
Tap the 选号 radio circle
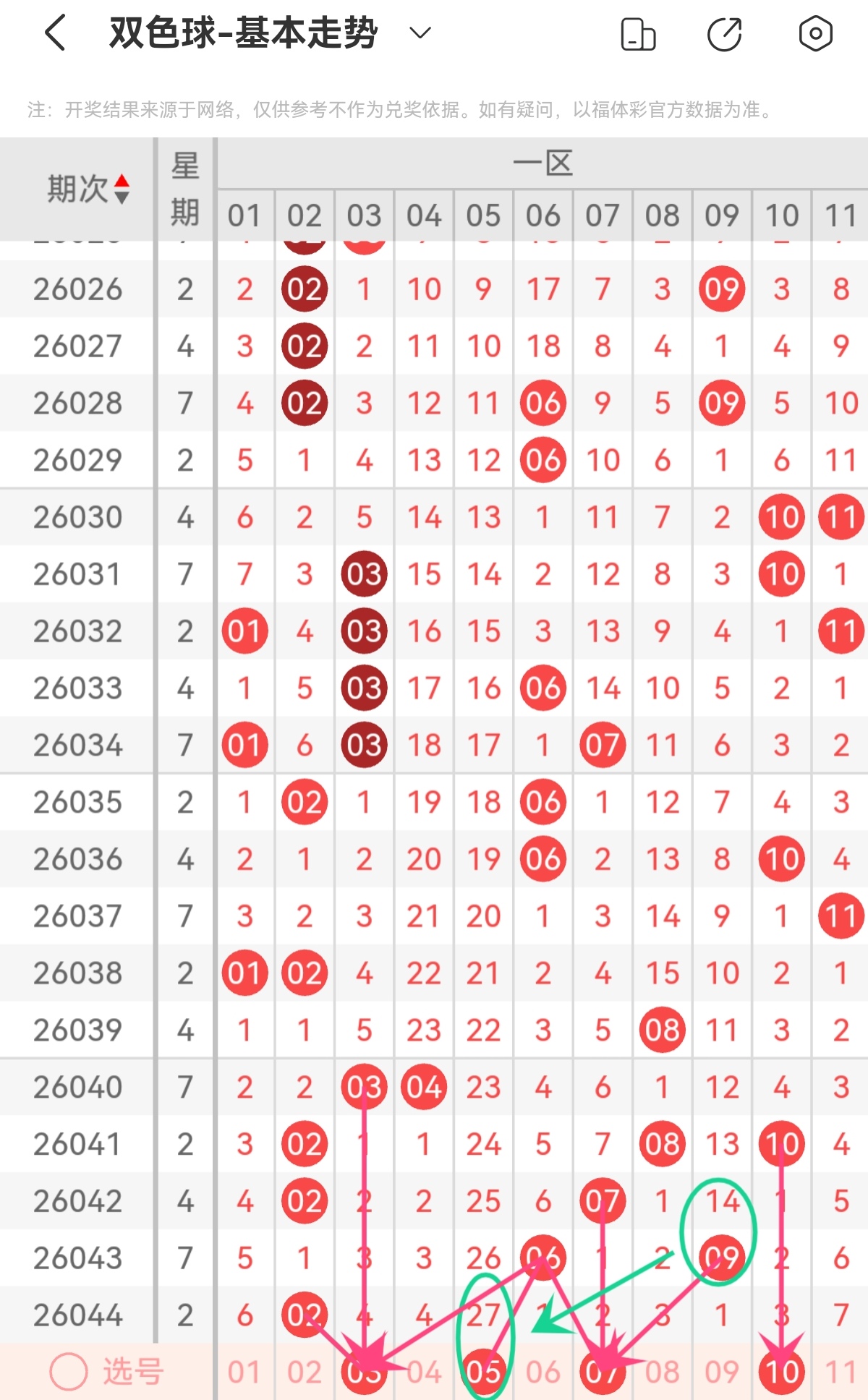click(x=69, y=1371)
